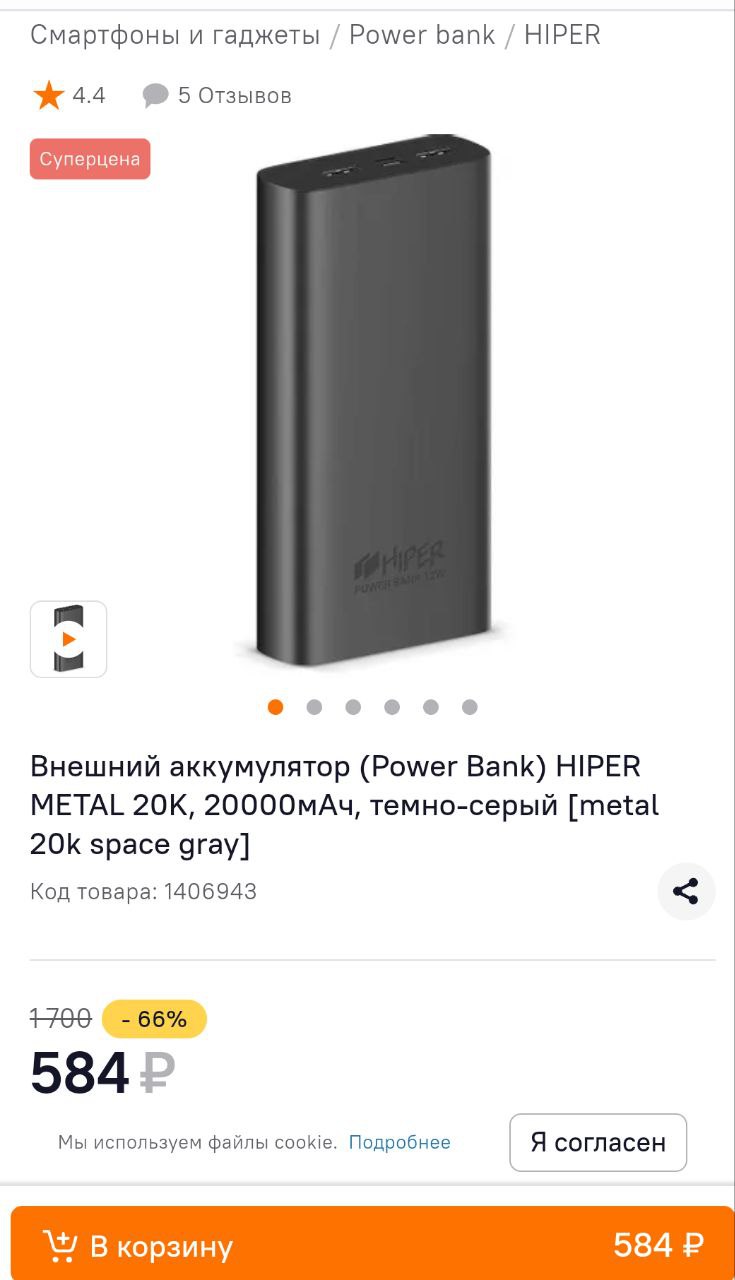This screenshot has width=735, height=1280.
Task: Accept cookies with Я согласен
Action: [597, 1142]
